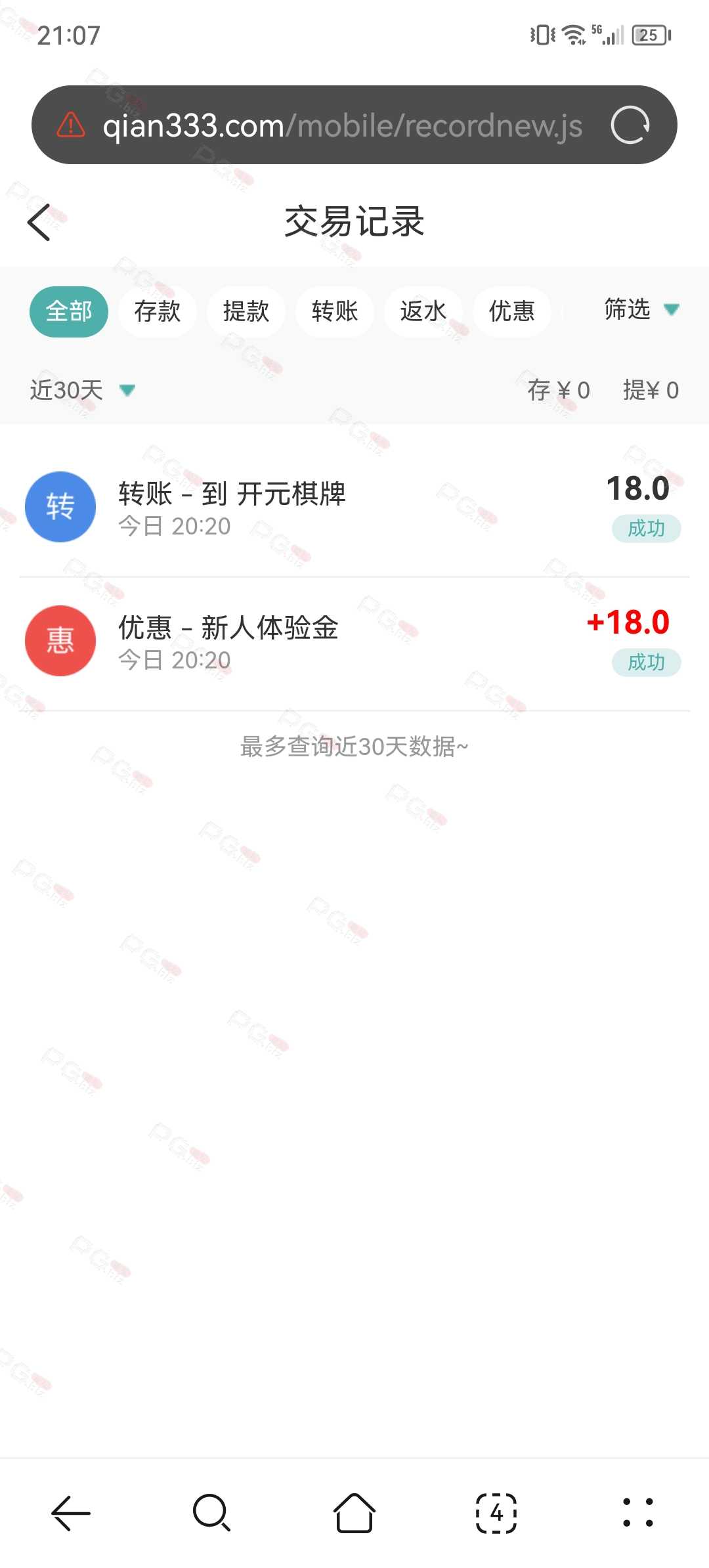Screen dimensions: 709x1568
Task: Select the 全部 filter chip
Action: 69,311
